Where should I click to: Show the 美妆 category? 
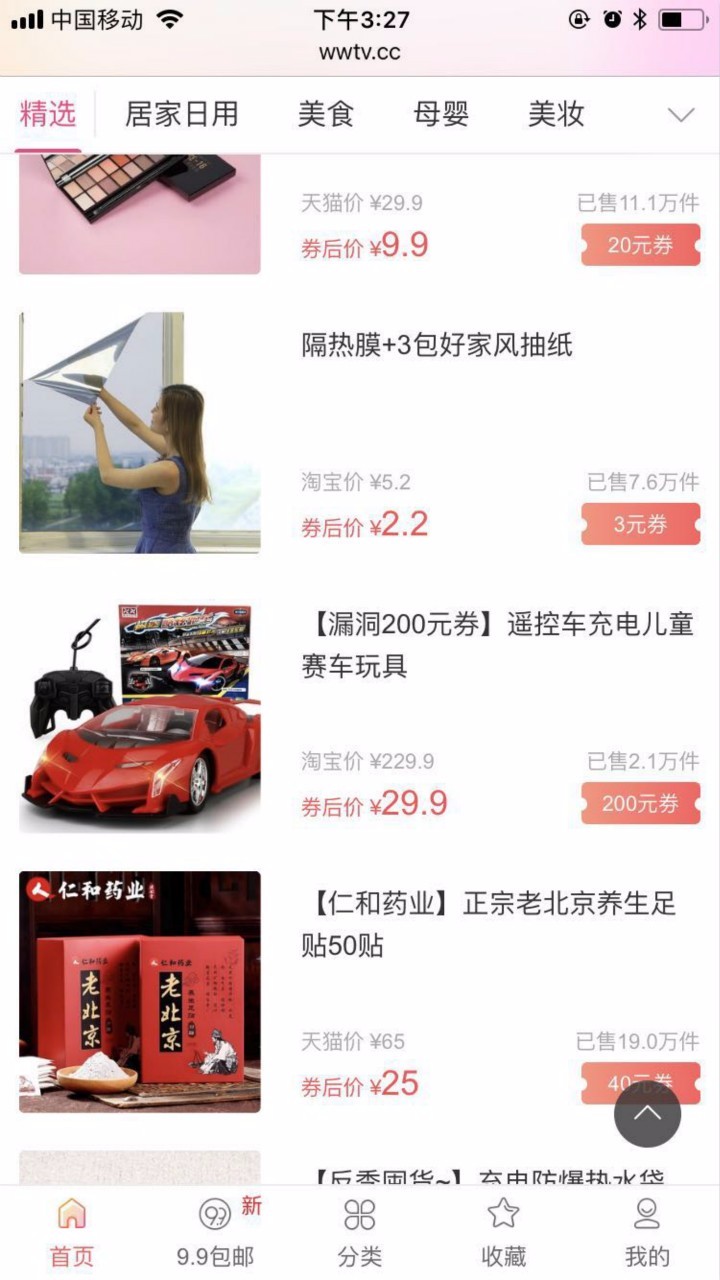[556, 114]
